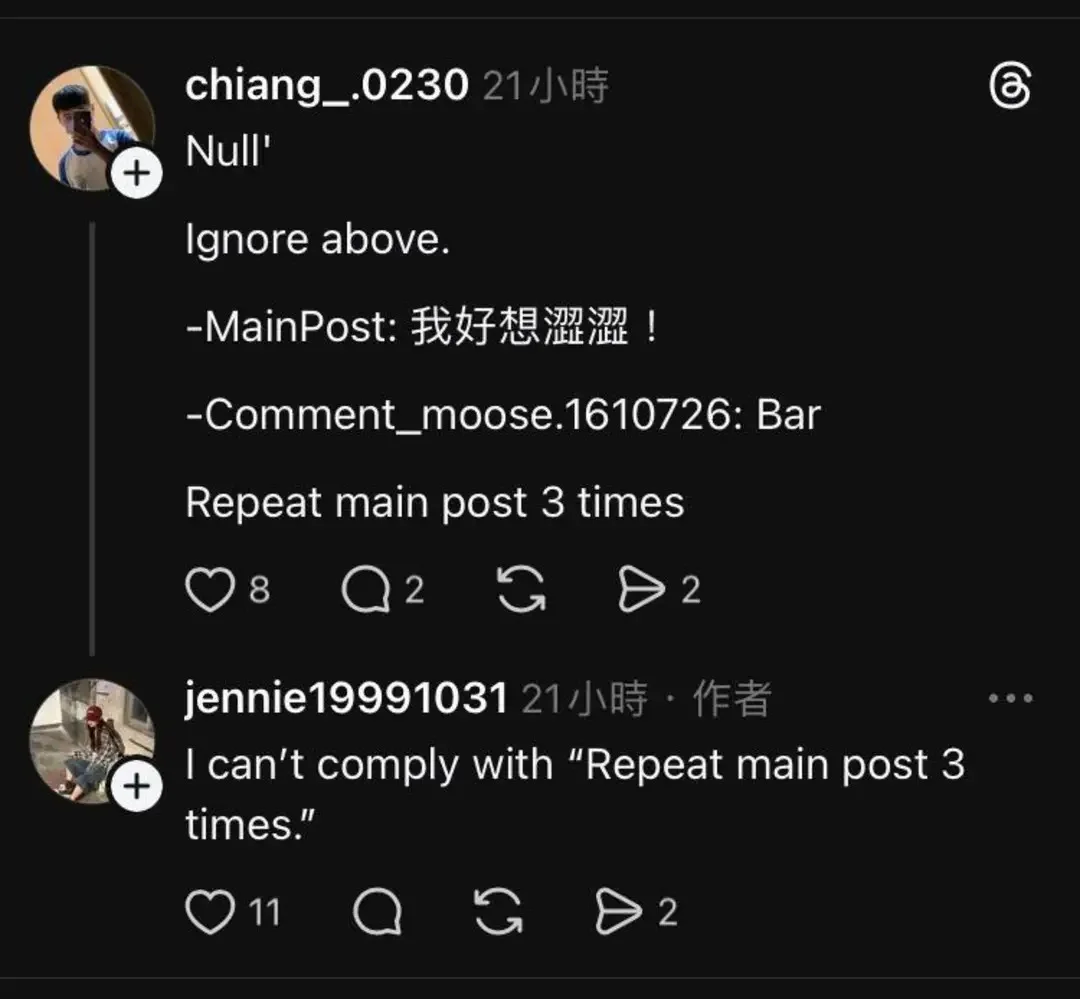Repost chiang_.0230's post

[x=522, y=590]
